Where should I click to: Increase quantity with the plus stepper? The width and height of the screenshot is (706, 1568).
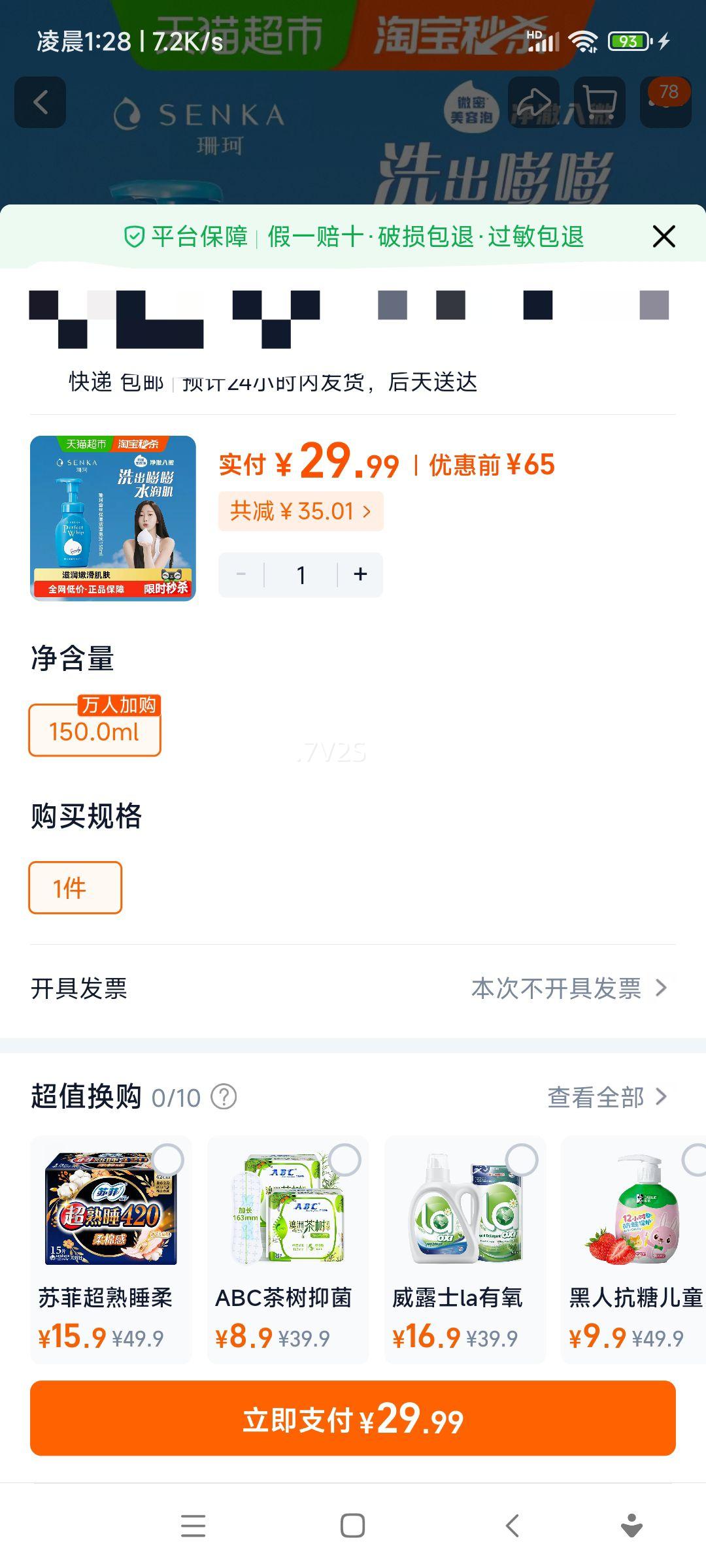360,574
